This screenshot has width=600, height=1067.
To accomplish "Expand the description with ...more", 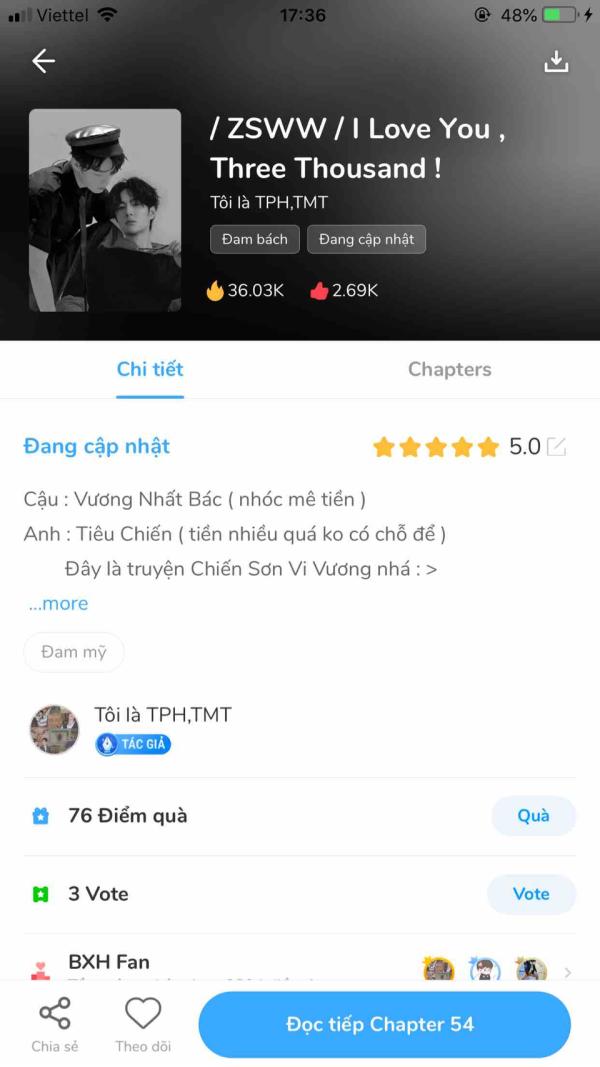I will (x=59, y=604).
